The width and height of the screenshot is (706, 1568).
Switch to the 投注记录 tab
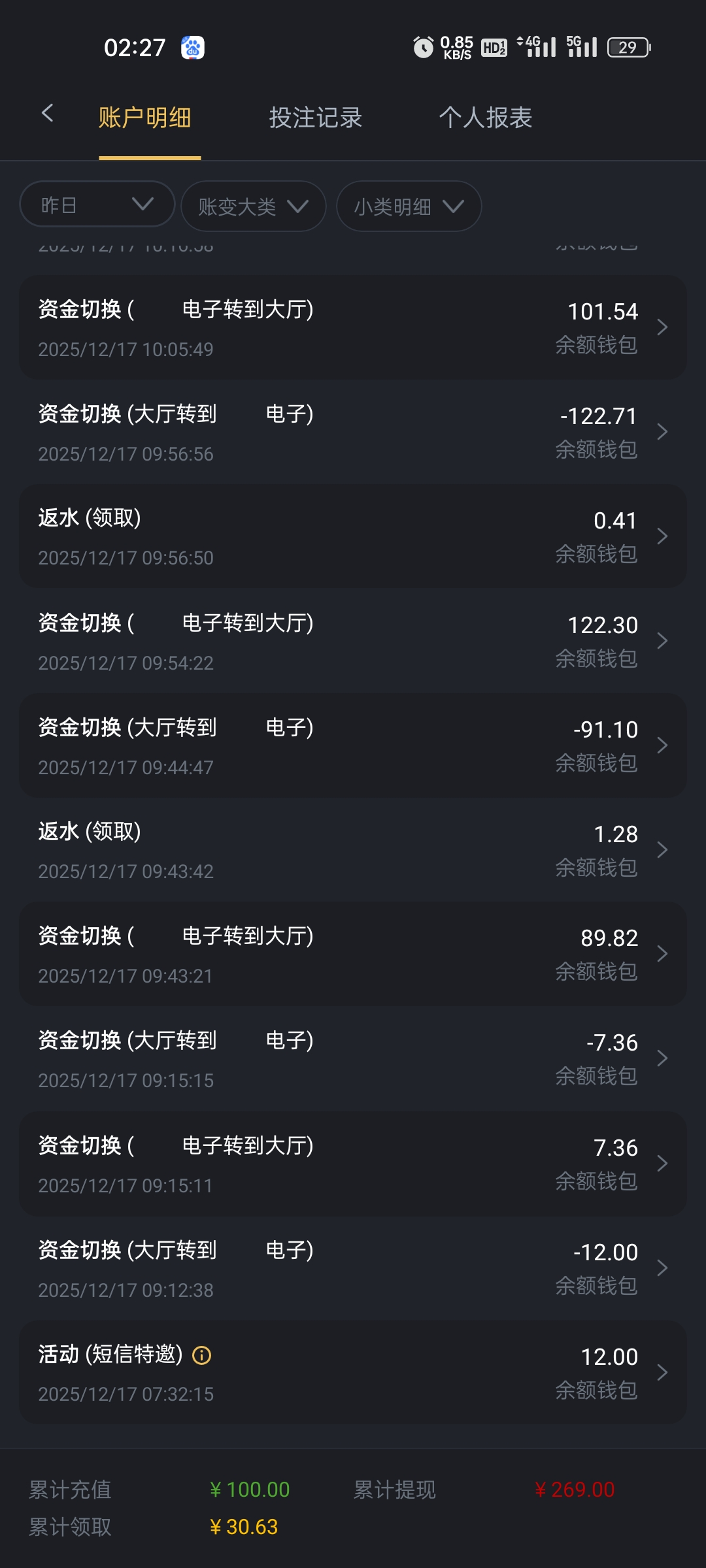pos(316,118)
